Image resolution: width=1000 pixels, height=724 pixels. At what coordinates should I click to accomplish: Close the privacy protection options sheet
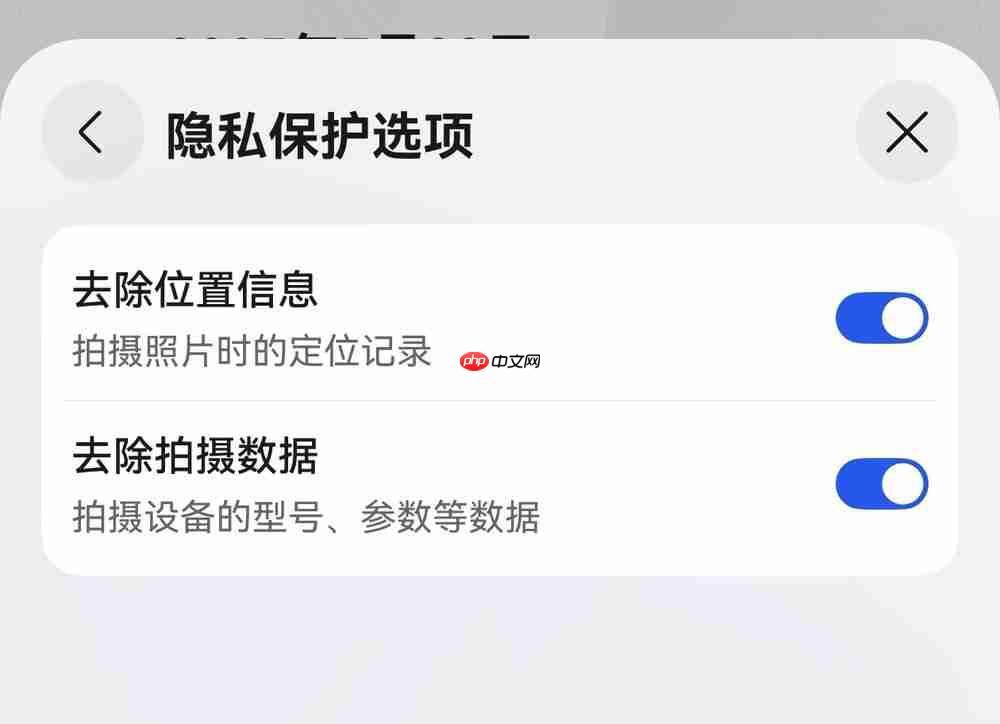tap(906, 132)
